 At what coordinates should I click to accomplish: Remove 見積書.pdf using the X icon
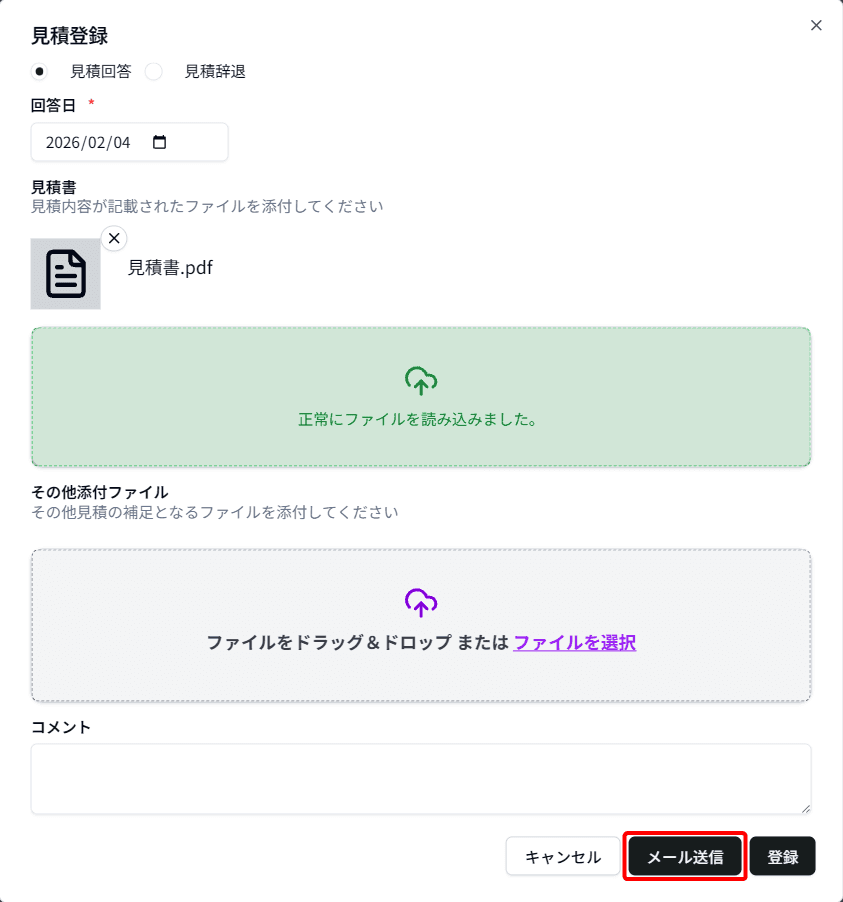pos(113,238)
